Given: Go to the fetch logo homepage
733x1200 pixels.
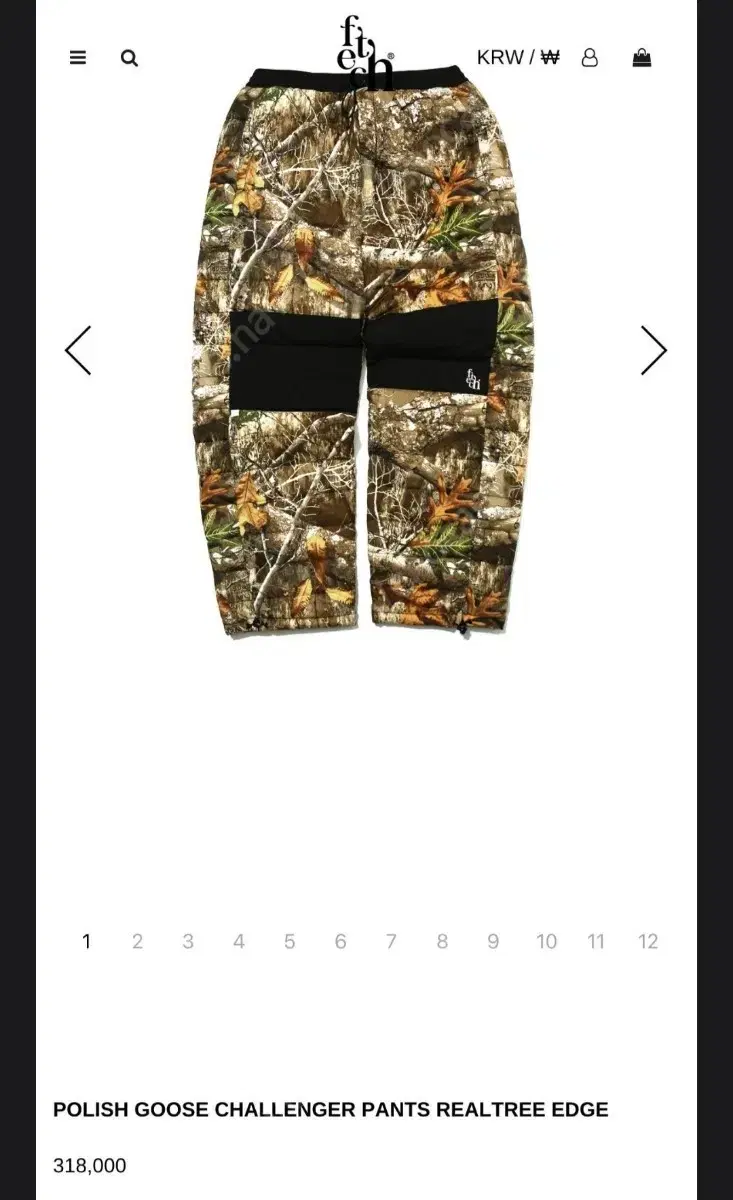Looking at the screenshot, I should (x=365, y=53).
